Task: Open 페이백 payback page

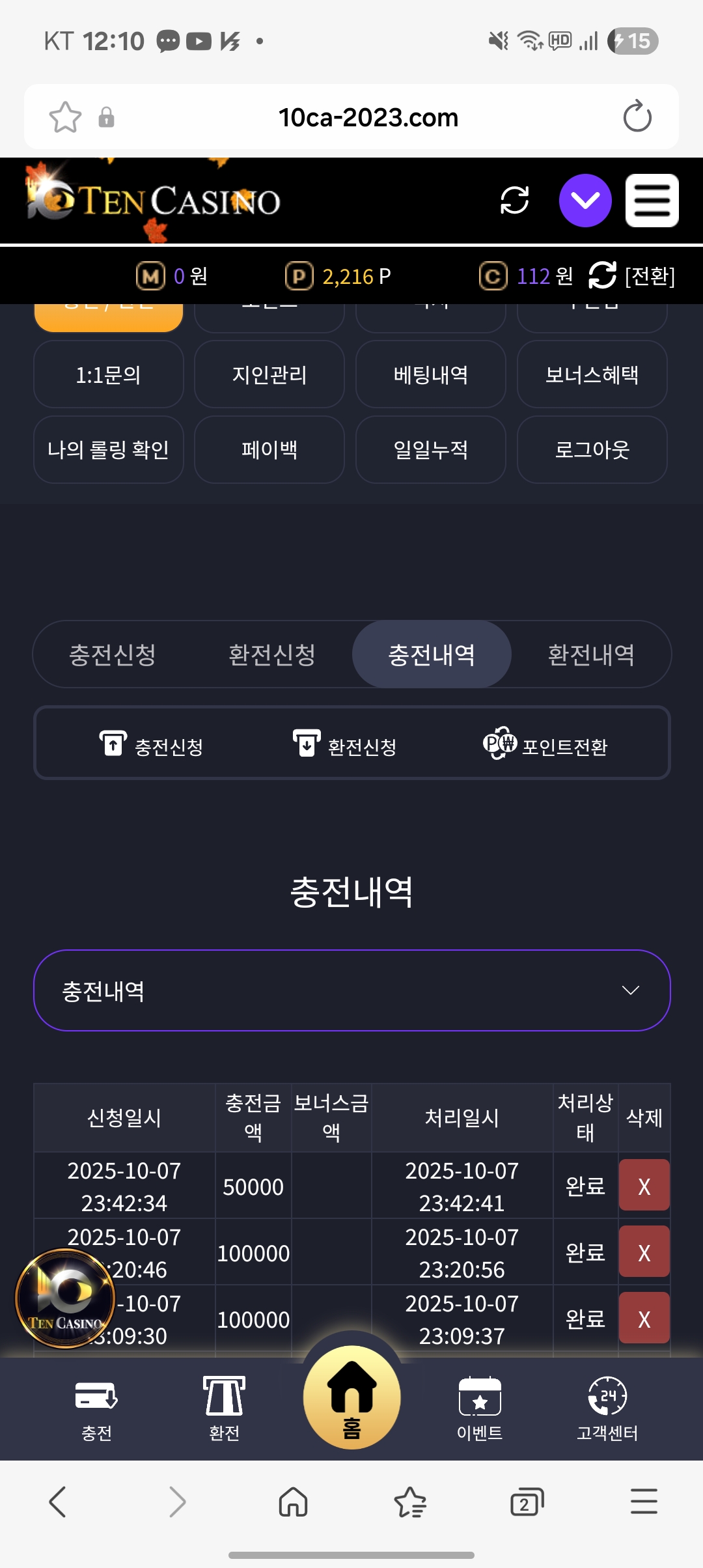Action: click(269, 450)
